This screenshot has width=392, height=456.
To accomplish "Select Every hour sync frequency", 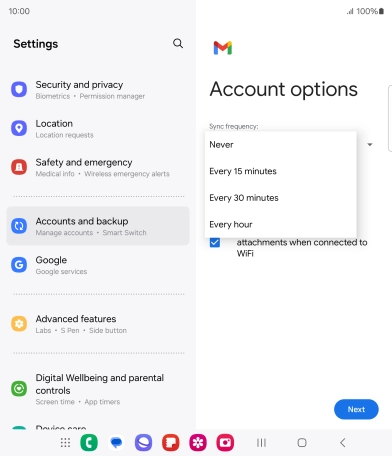I will pyautogui.click(x=281, y=224).
